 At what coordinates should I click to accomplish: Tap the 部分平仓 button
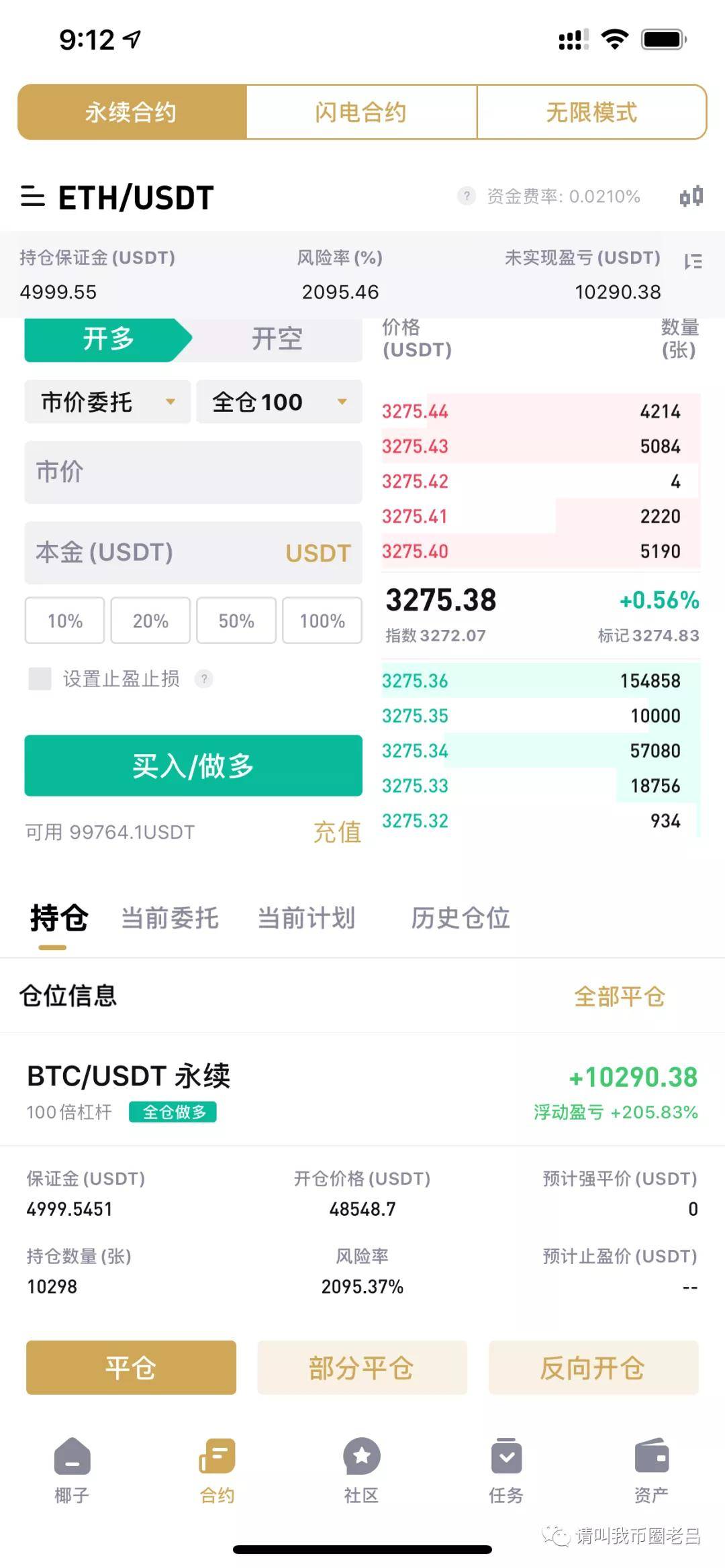[362, 1368]
